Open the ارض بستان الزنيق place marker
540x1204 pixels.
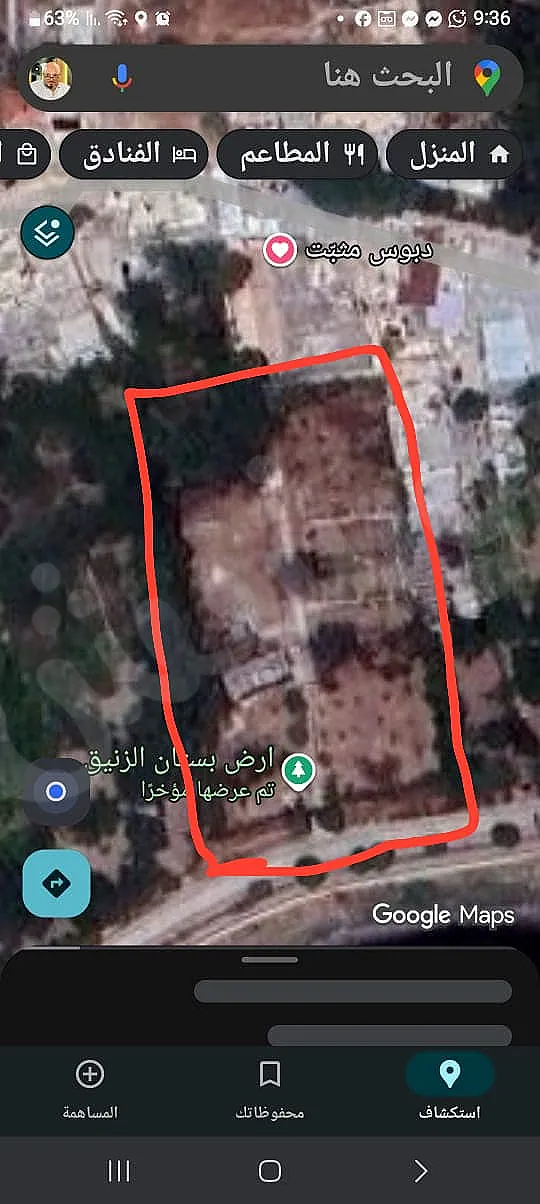297,773
